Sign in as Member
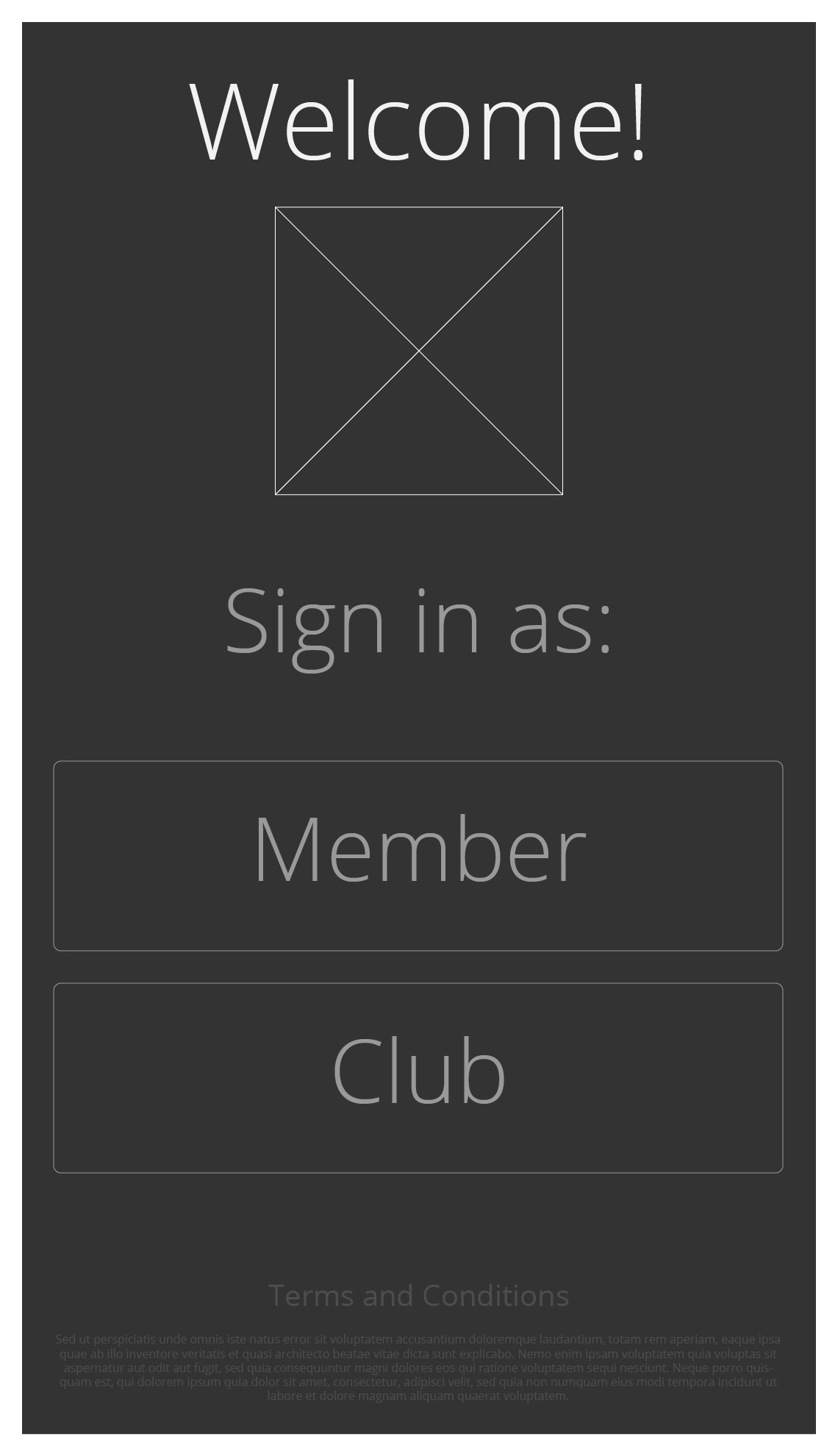Screen dimensions: 838x1456 click(418, 856)
